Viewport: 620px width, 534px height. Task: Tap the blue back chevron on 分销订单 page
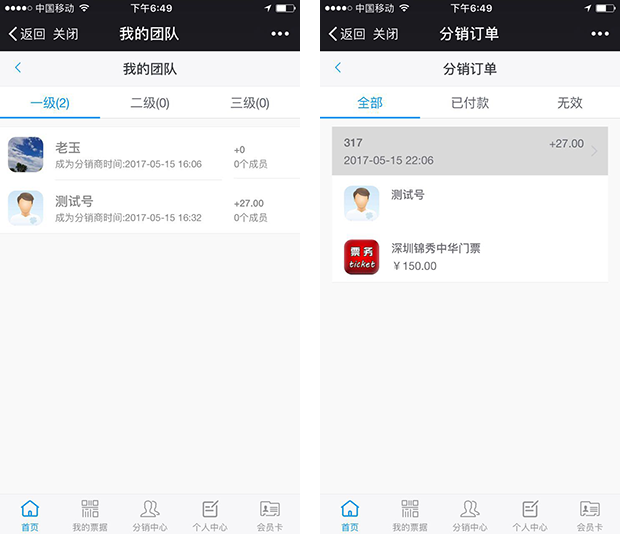click(338, 69)
